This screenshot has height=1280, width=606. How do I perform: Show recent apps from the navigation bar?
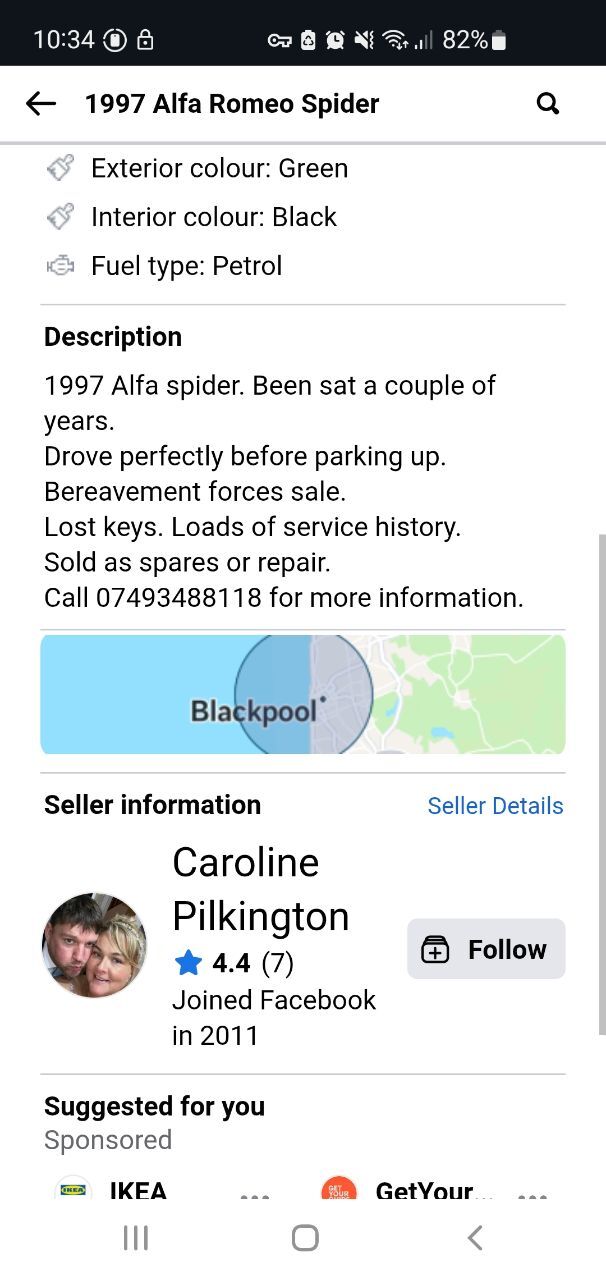(135, 1238)
